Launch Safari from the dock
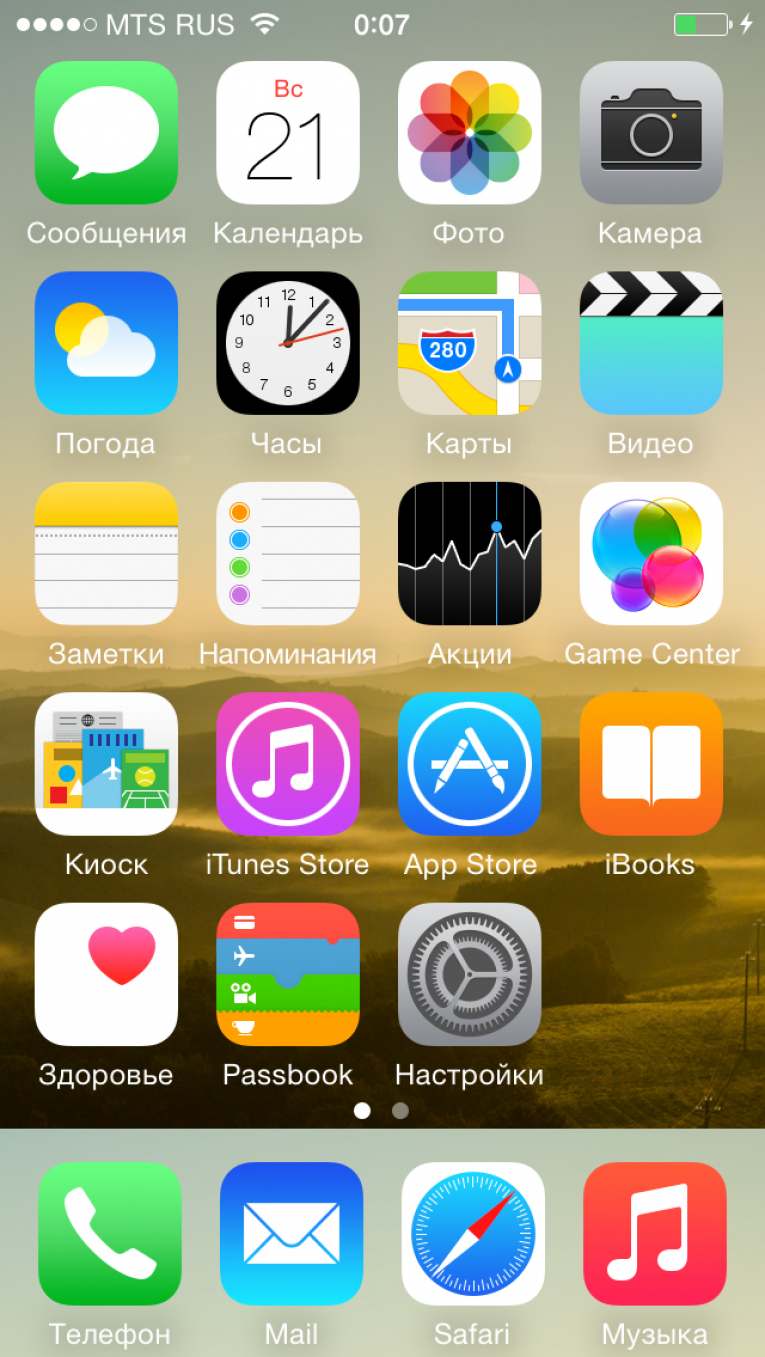This screenshot has width=765, height=1357. pyautogui.click(x=473, y=1233)
